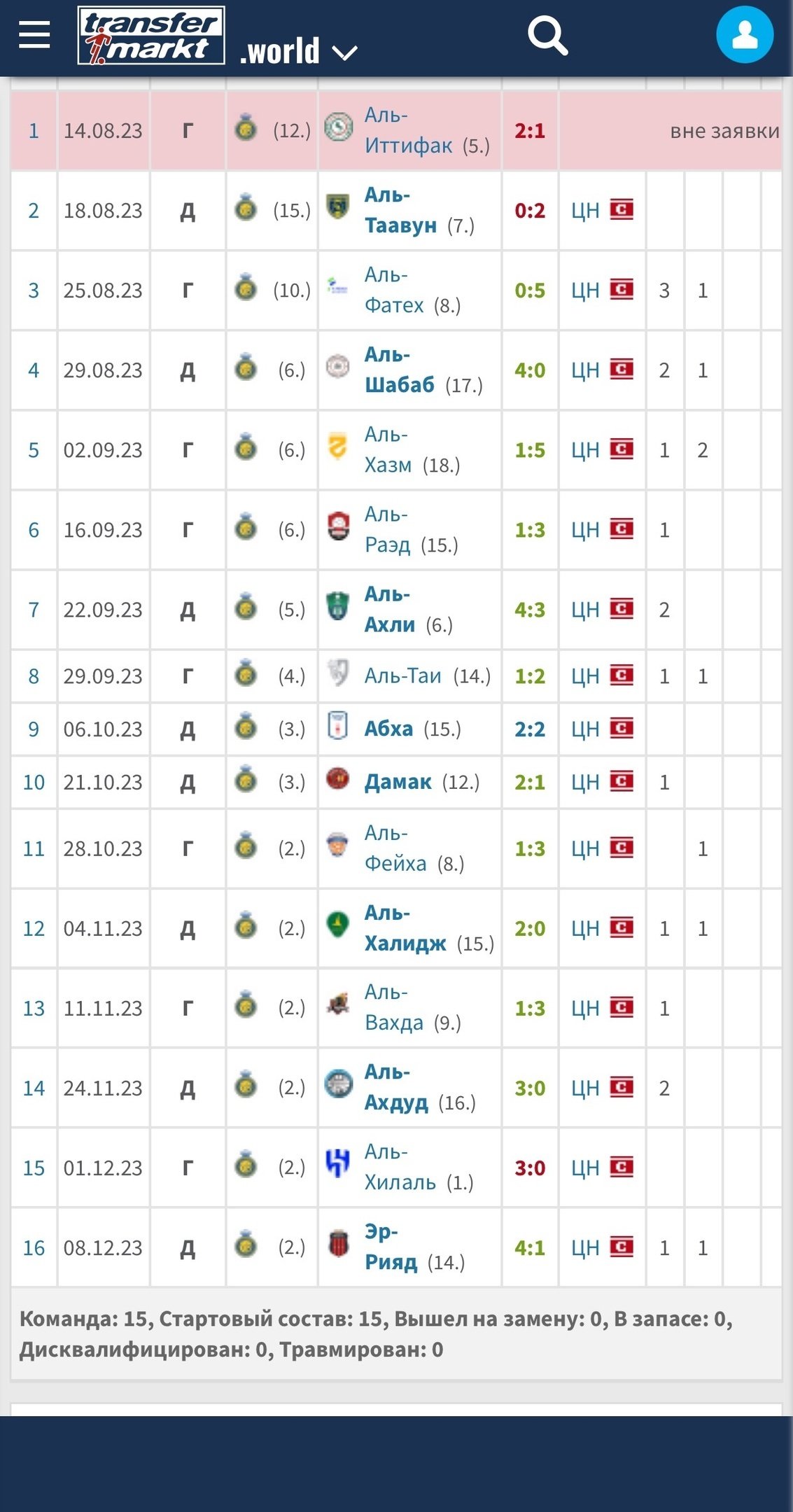Open the Аль-Ахдуд club link
This screenshot has width=793, height=1512.
pyautogui.click(x=395, y=1088)
